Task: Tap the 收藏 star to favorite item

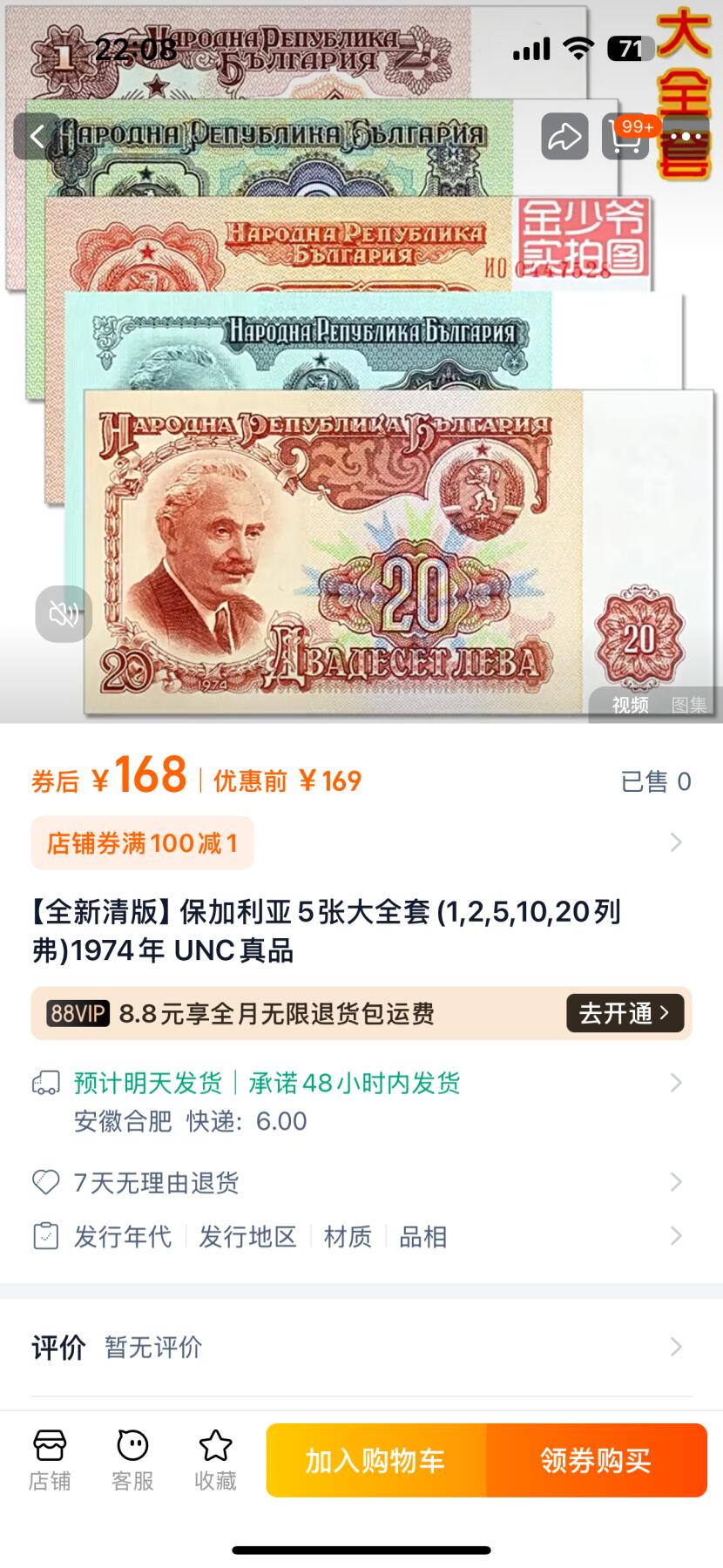Action: (x=214, y=1456)
